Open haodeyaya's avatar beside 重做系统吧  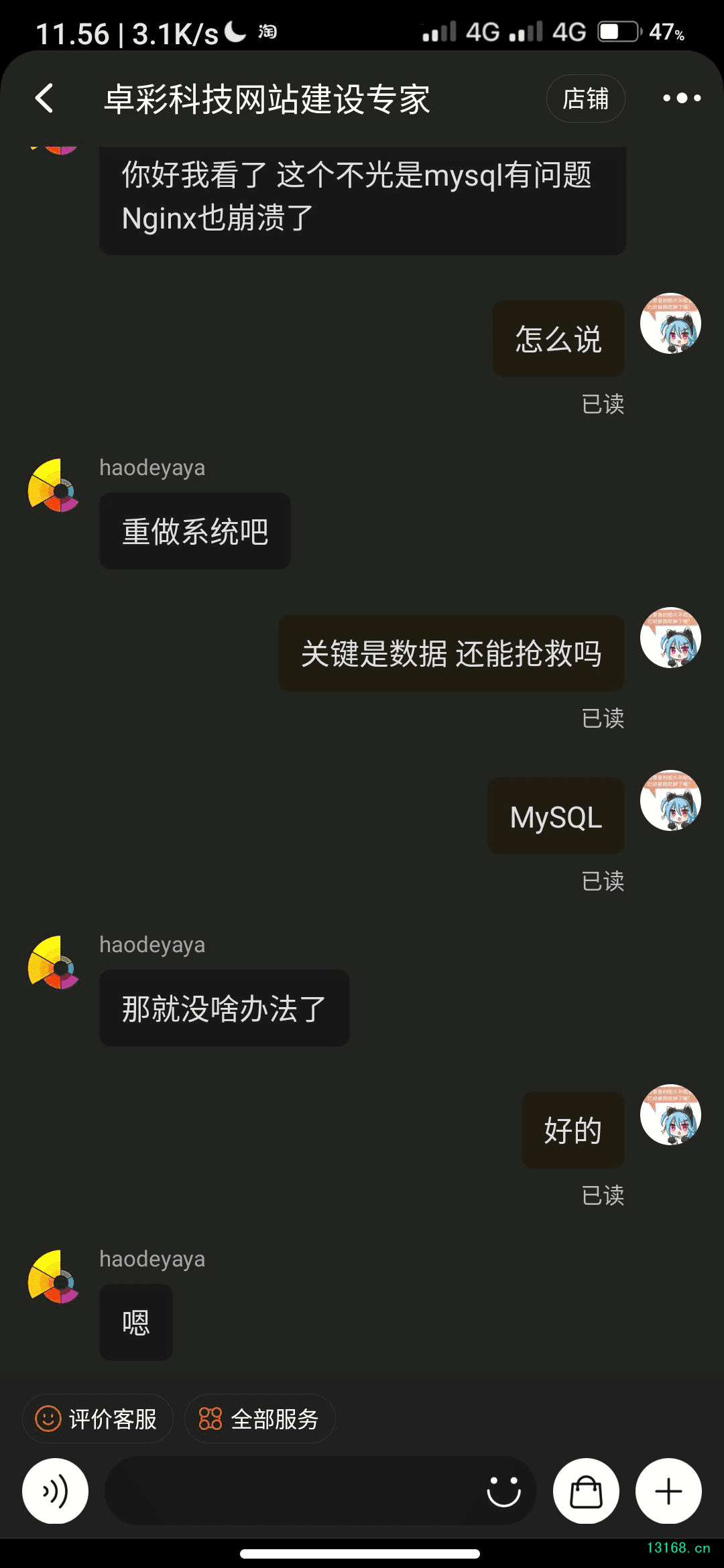(54, 486)
